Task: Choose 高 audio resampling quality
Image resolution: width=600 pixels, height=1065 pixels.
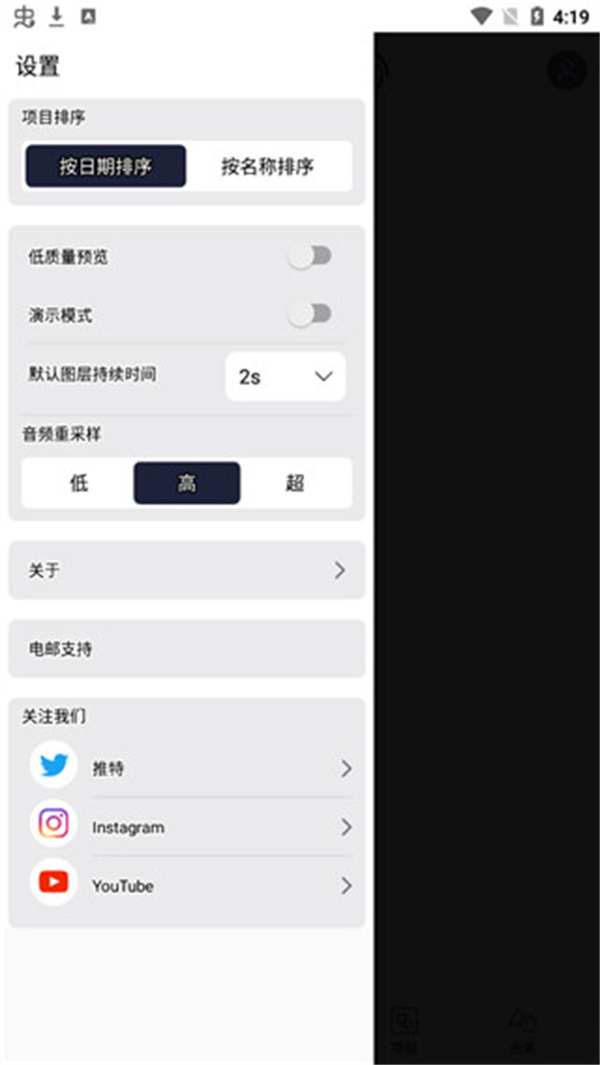Action: click(187, 483)
